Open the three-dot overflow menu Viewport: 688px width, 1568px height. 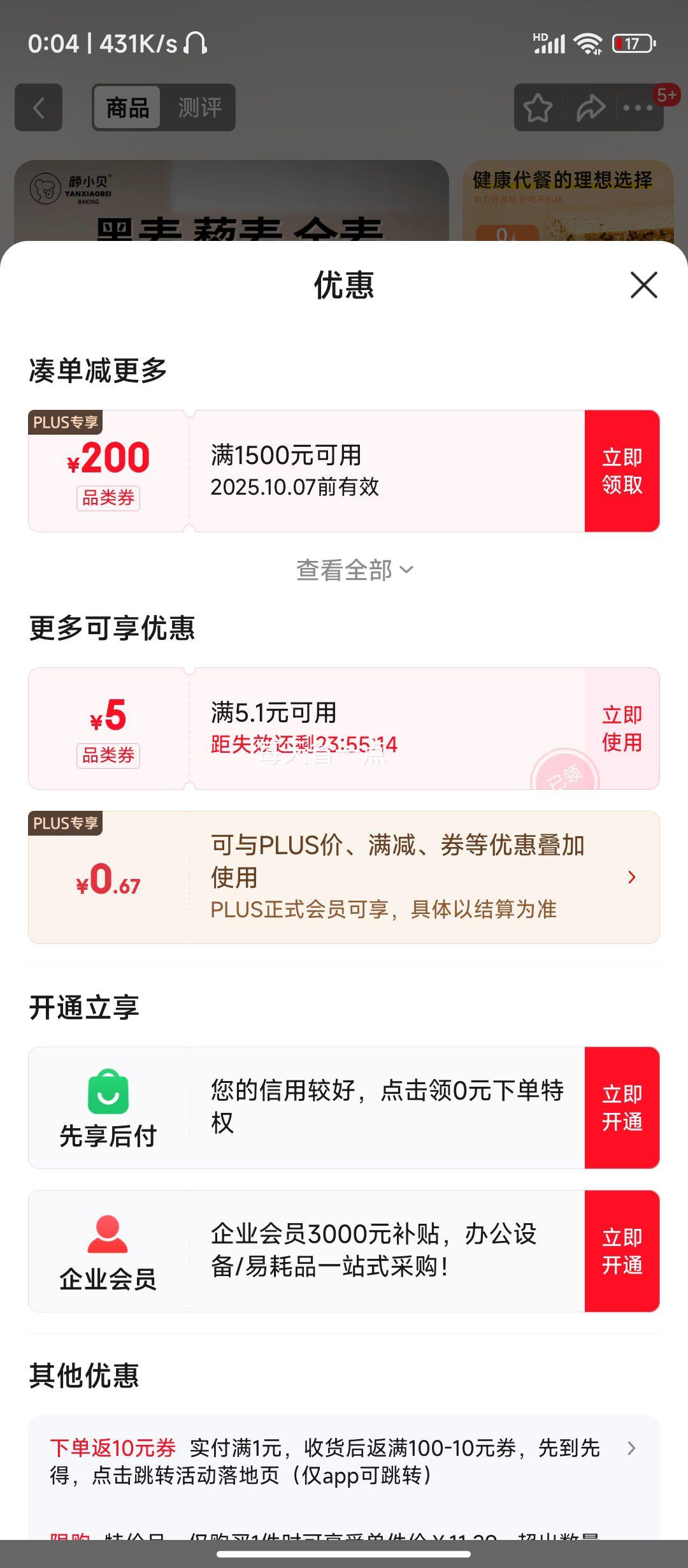coord(638,108)
